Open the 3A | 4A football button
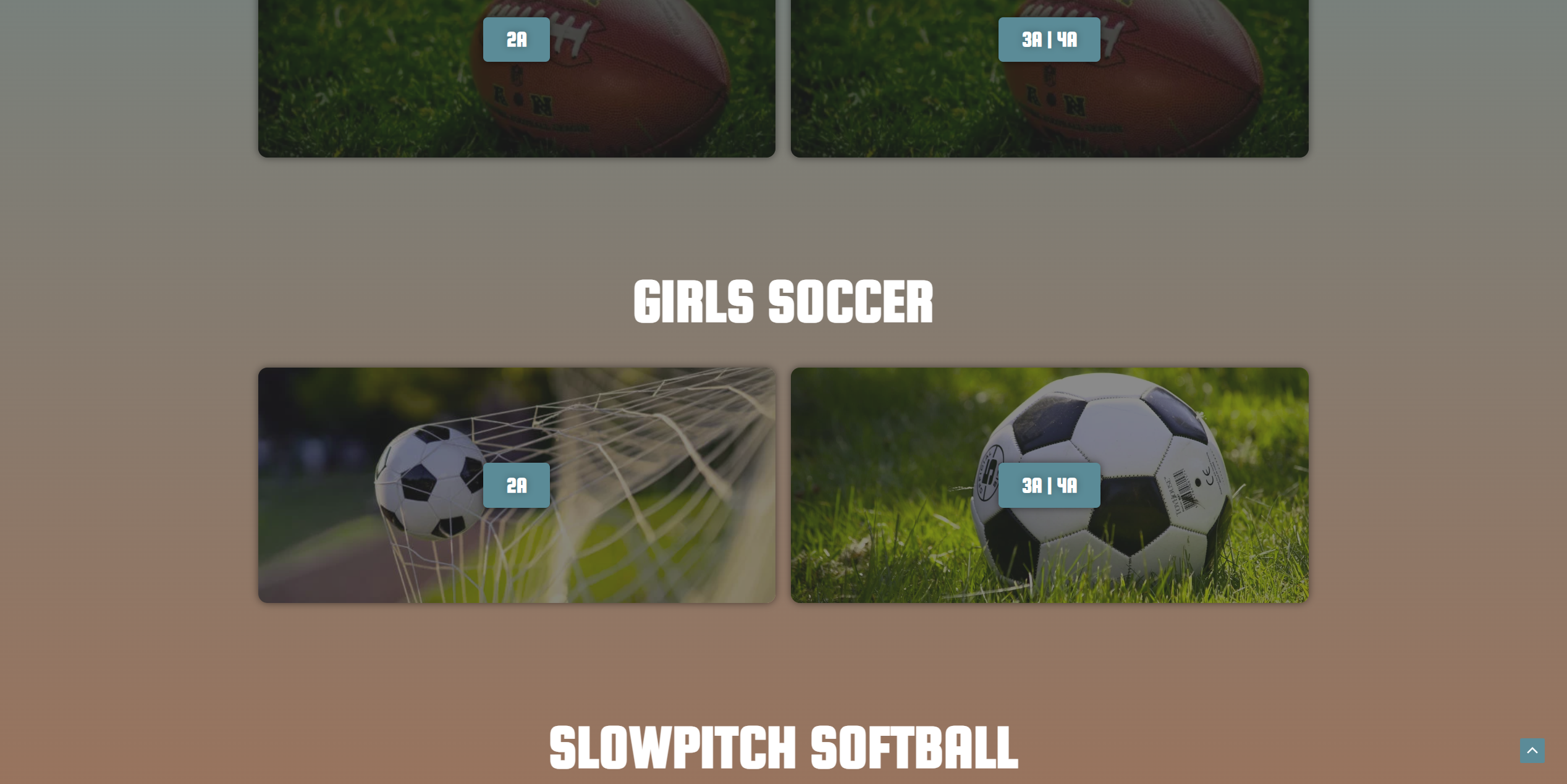Image resolution: width=1567 pixels, height=784 pixels. [1049, 40]
